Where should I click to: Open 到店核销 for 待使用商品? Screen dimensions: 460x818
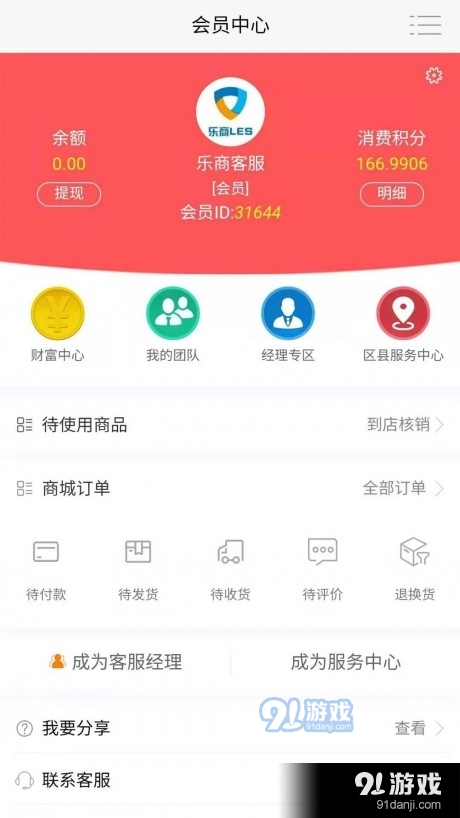point(405,425)
